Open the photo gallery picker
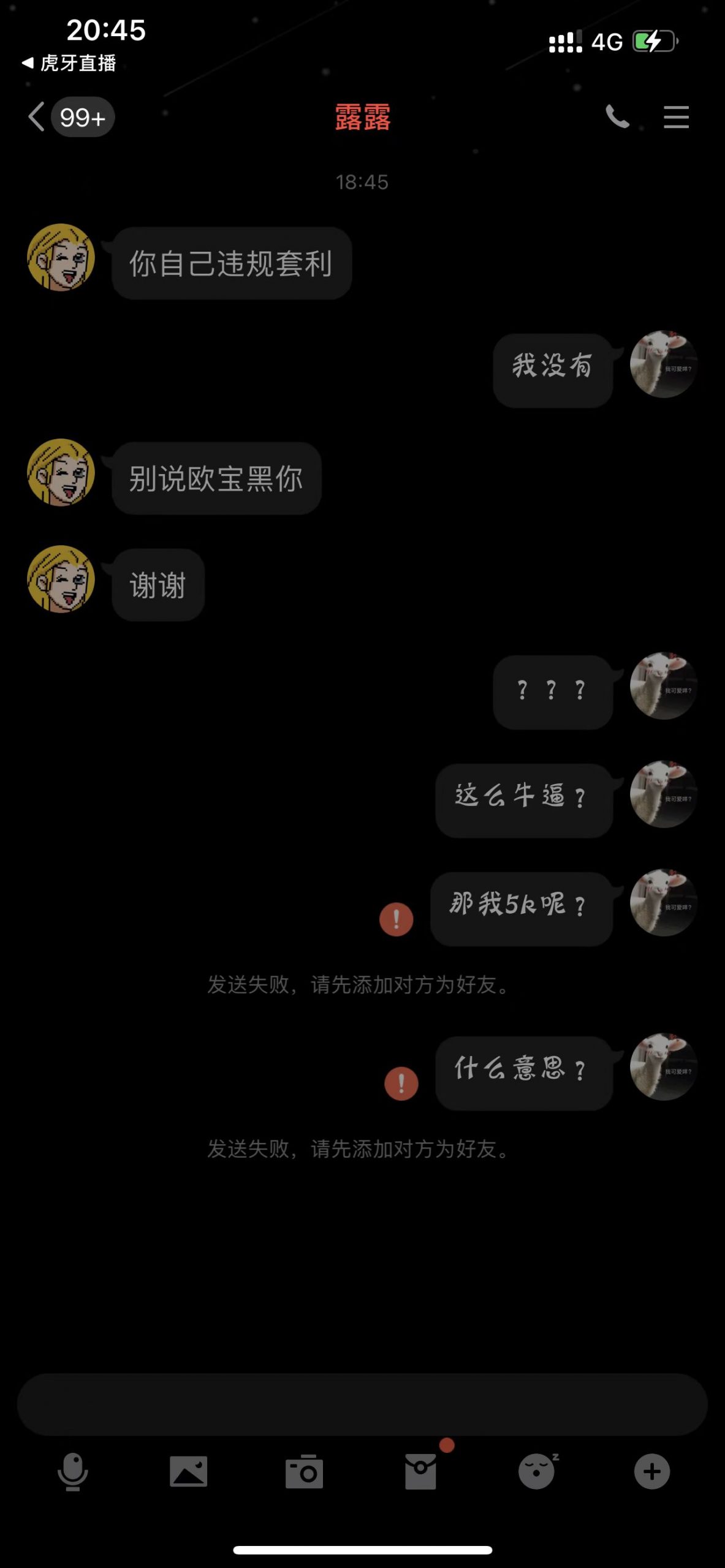Screen dimensions: 725x1568 [188, 1471]
